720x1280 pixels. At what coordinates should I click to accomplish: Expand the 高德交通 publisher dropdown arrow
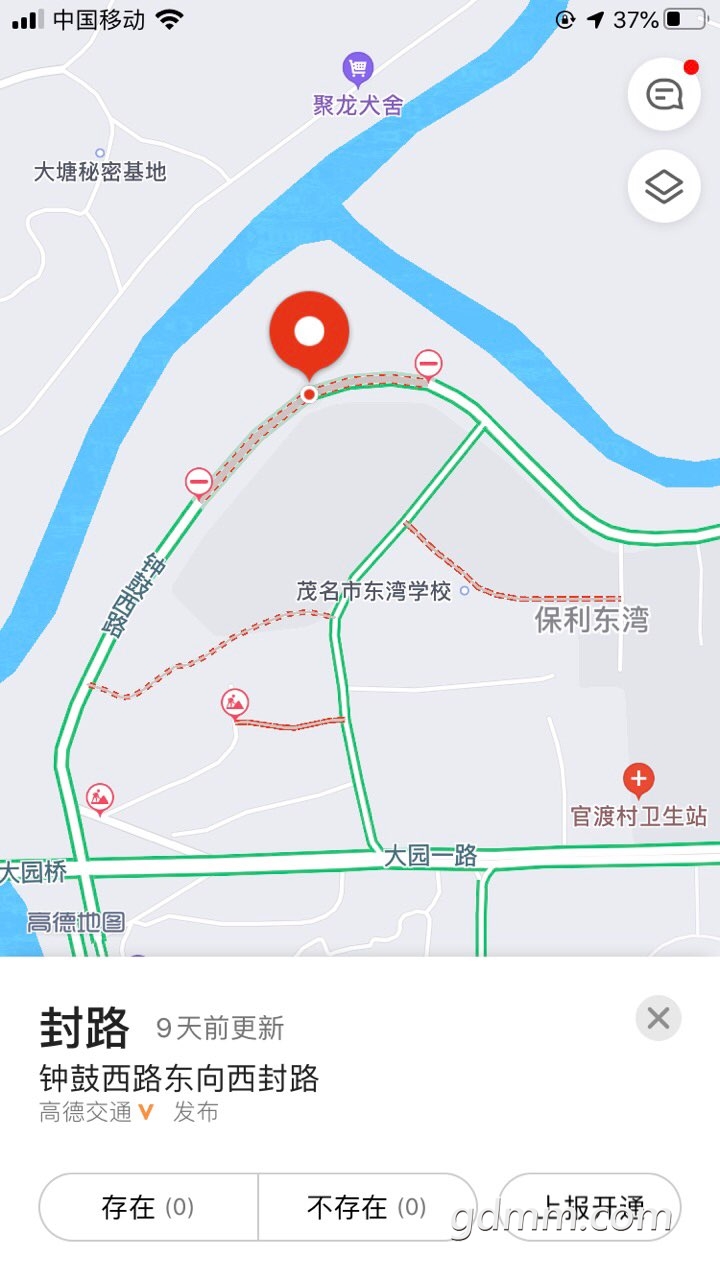pyautogui.click(x=146, y=1112)
